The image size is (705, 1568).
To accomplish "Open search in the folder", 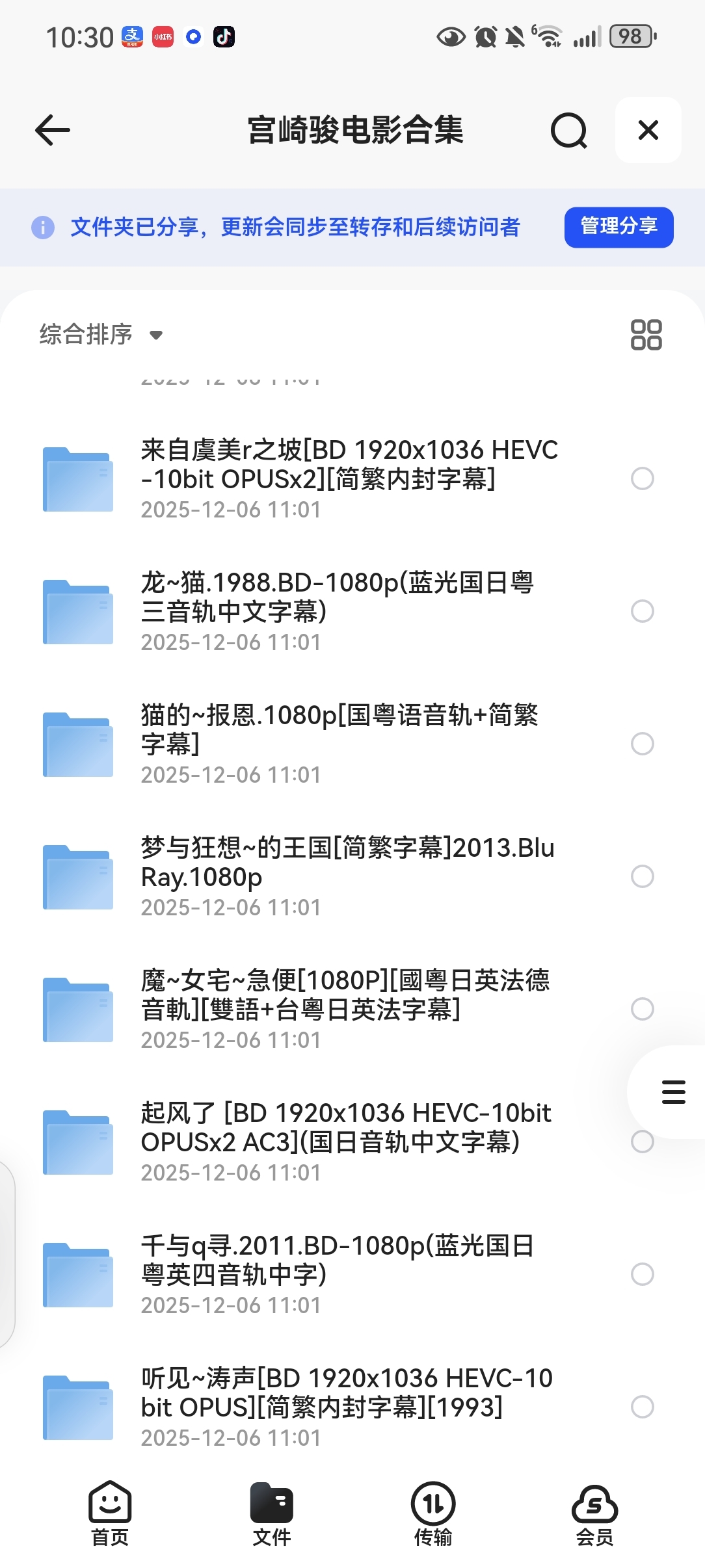I will pos(568,131).
